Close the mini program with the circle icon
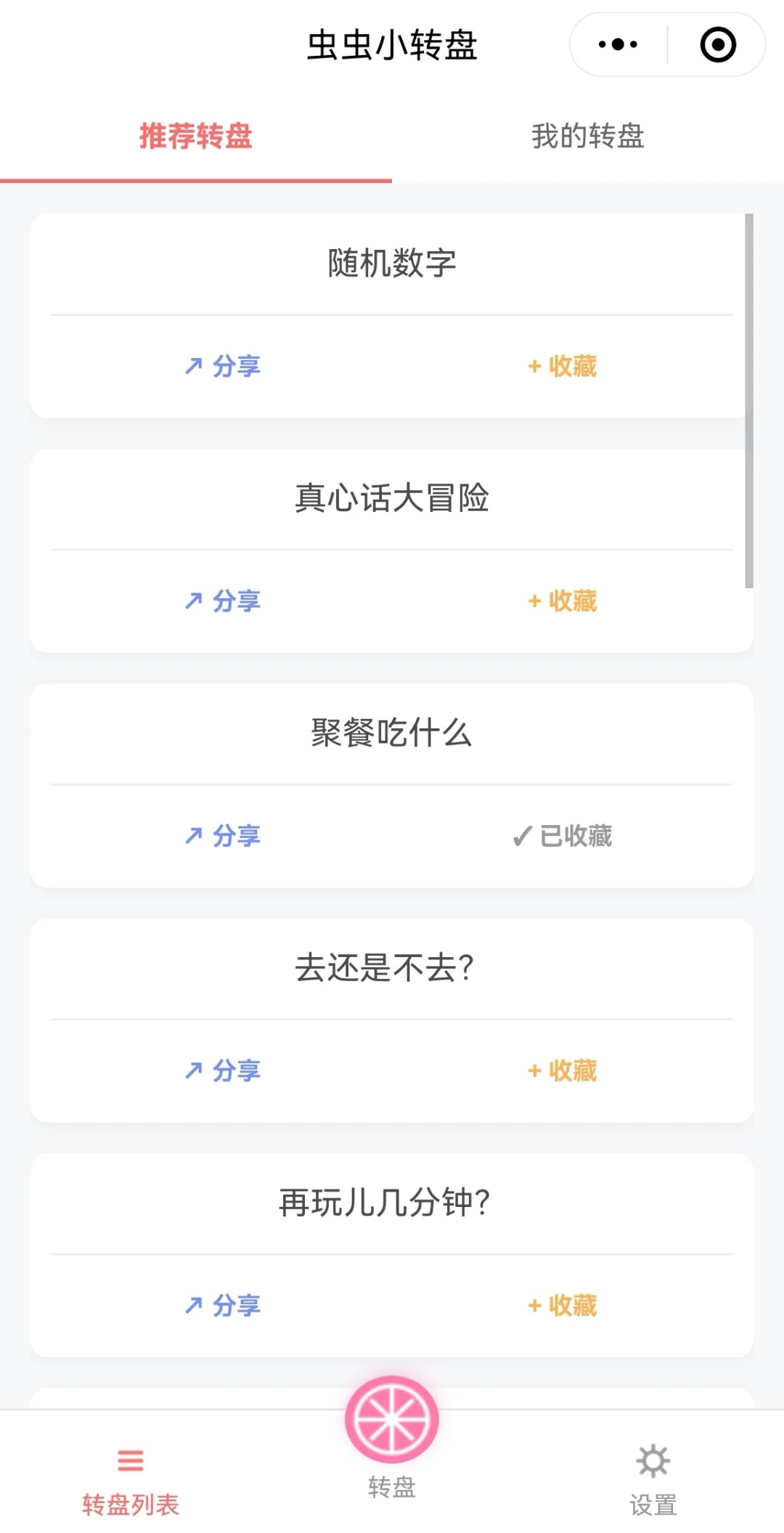Screen dimensions: 784x1533 point(718,45)
